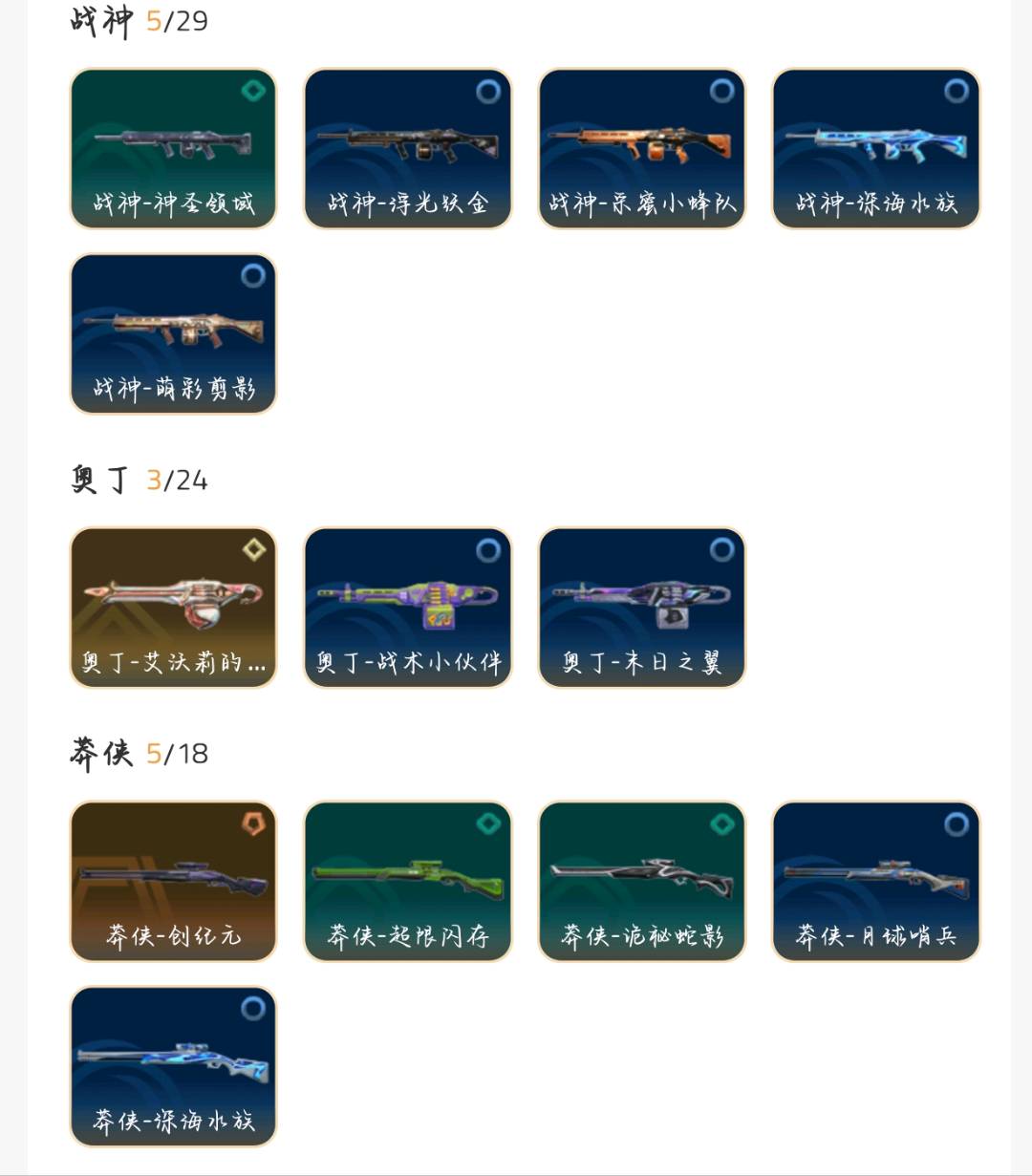Screen dimensions: 1032x1176
Task: Select the 战神-采蜜小蜂队 skin card
Action: click(x=642, y=149)
